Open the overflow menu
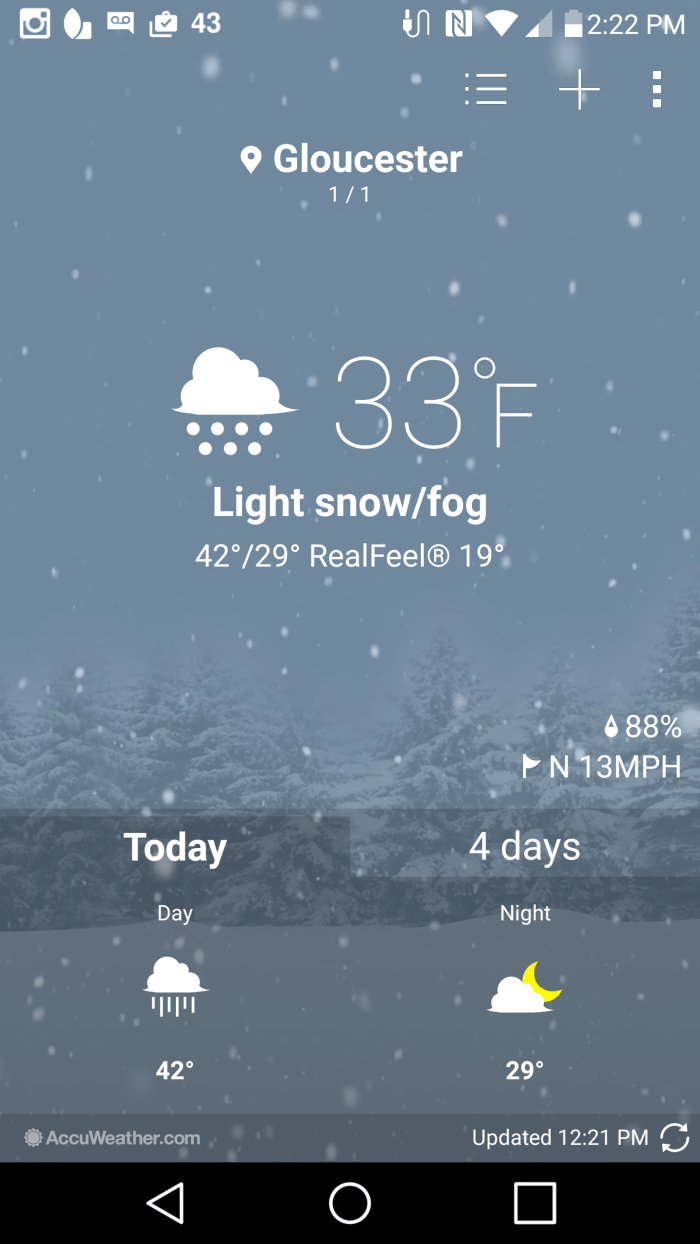700x1244 pixels. [x=656, y=90]
